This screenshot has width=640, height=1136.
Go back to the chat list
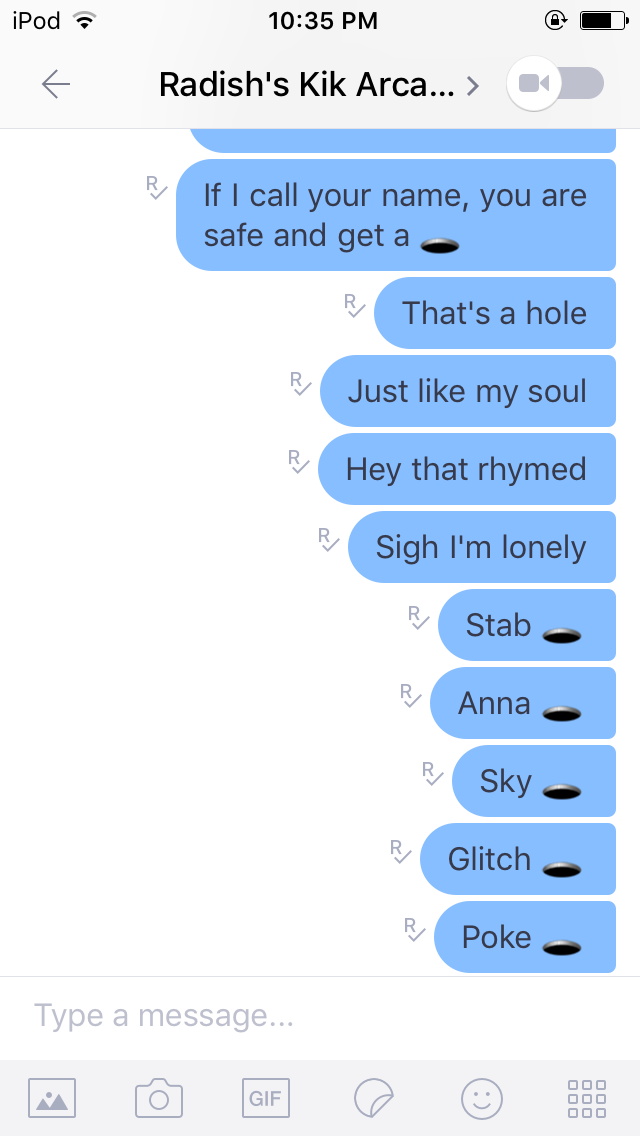click(56, 85)
